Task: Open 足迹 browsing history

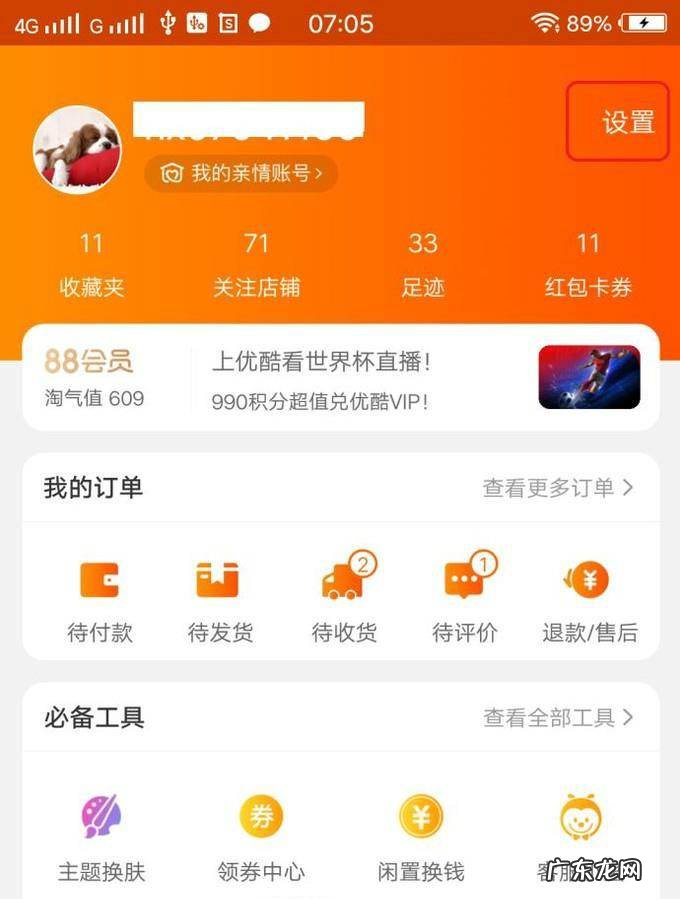Action: coord(423,265)
